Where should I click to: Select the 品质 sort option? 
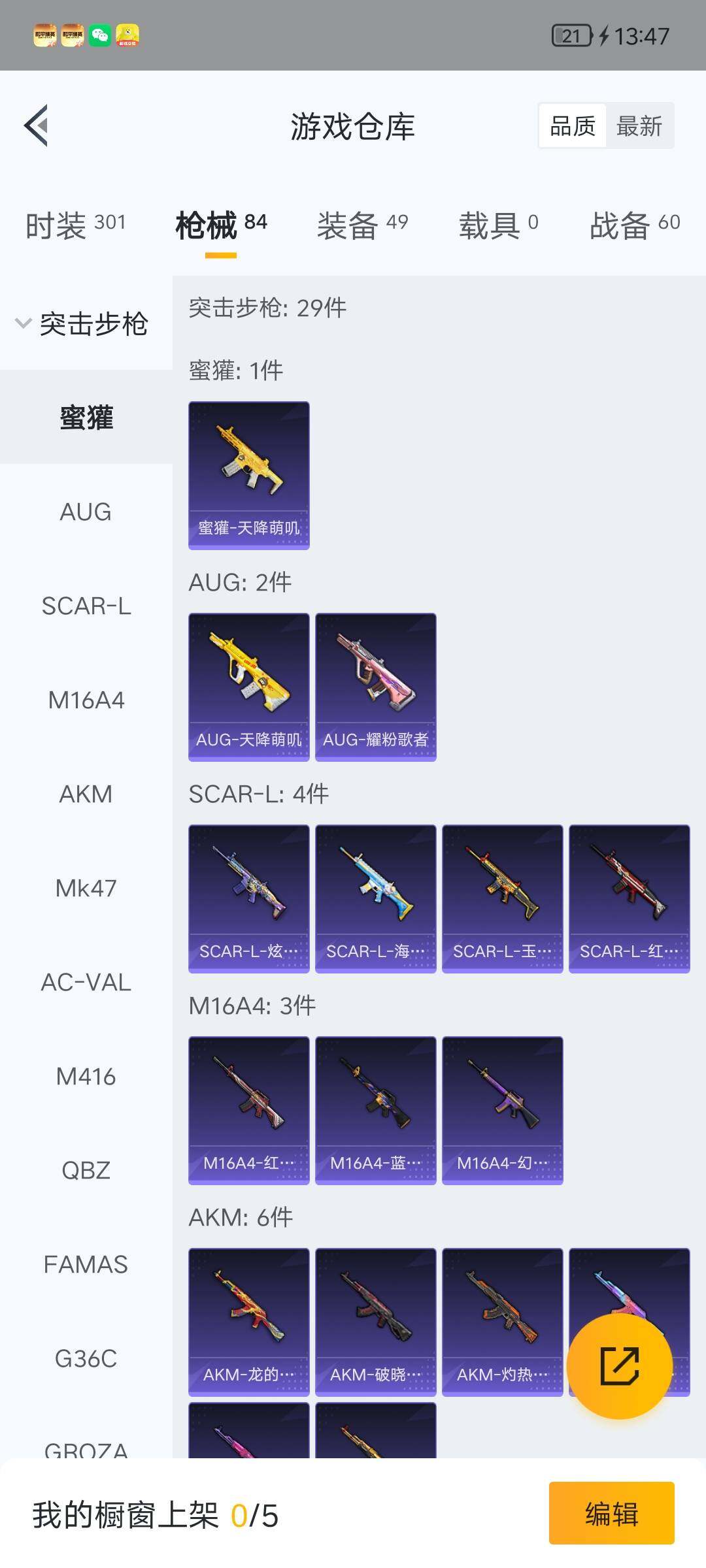coord(573,126)
